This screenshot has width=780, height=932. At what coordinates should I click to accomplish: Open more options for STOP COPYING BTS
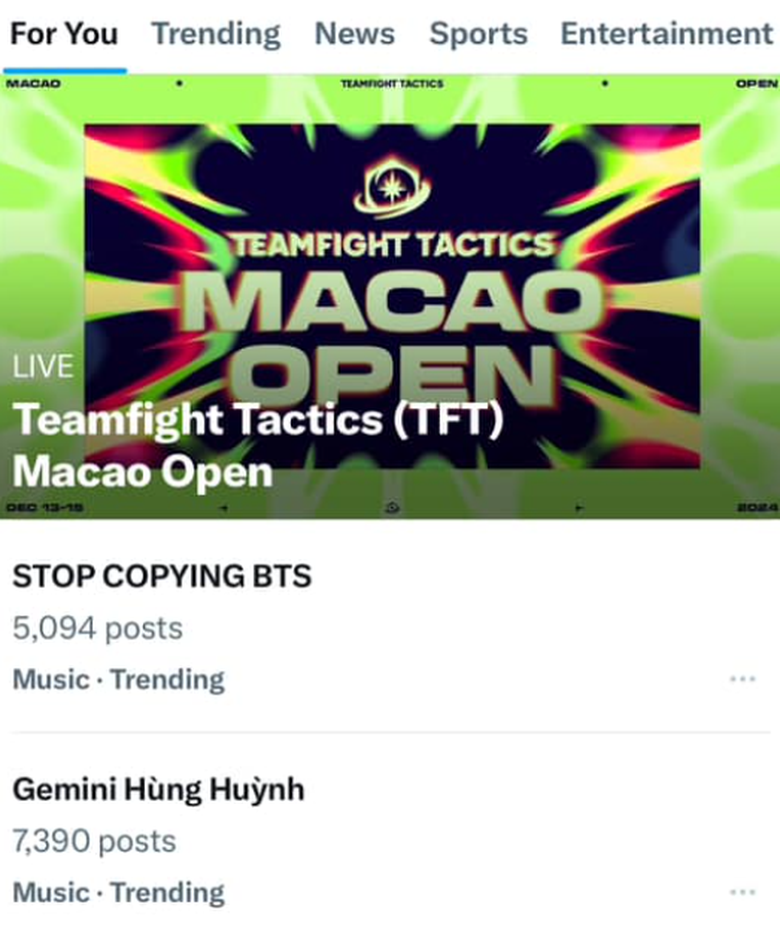point(742,679)
